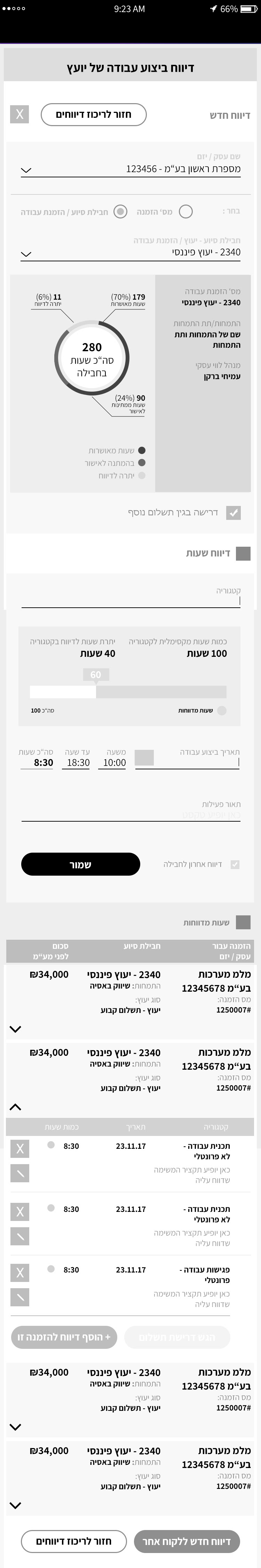Collapse the expanded order using the up chevron

click(16, 1107)
